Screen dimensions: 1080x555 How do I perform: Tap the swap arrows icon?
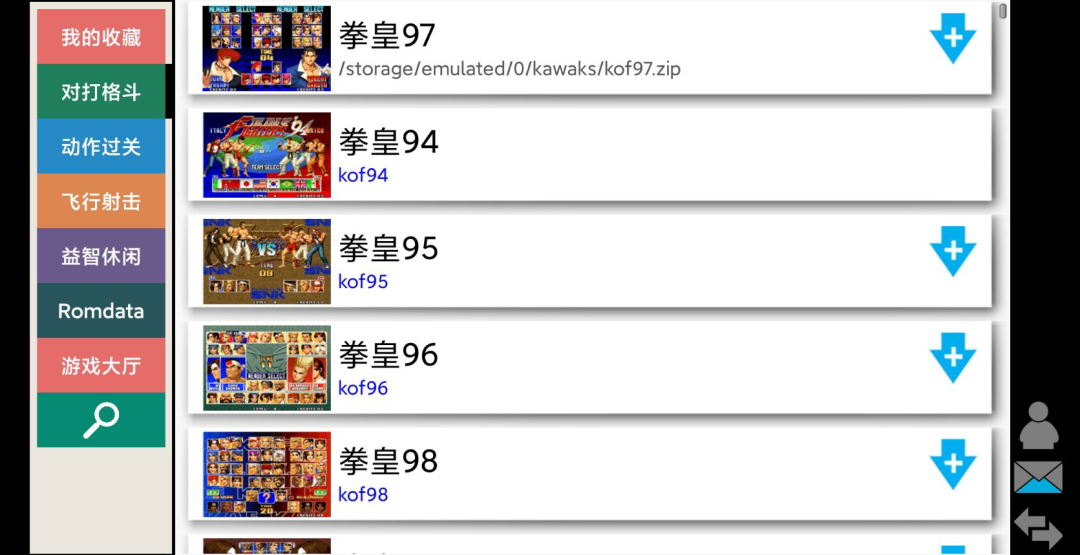[1038, 527]
